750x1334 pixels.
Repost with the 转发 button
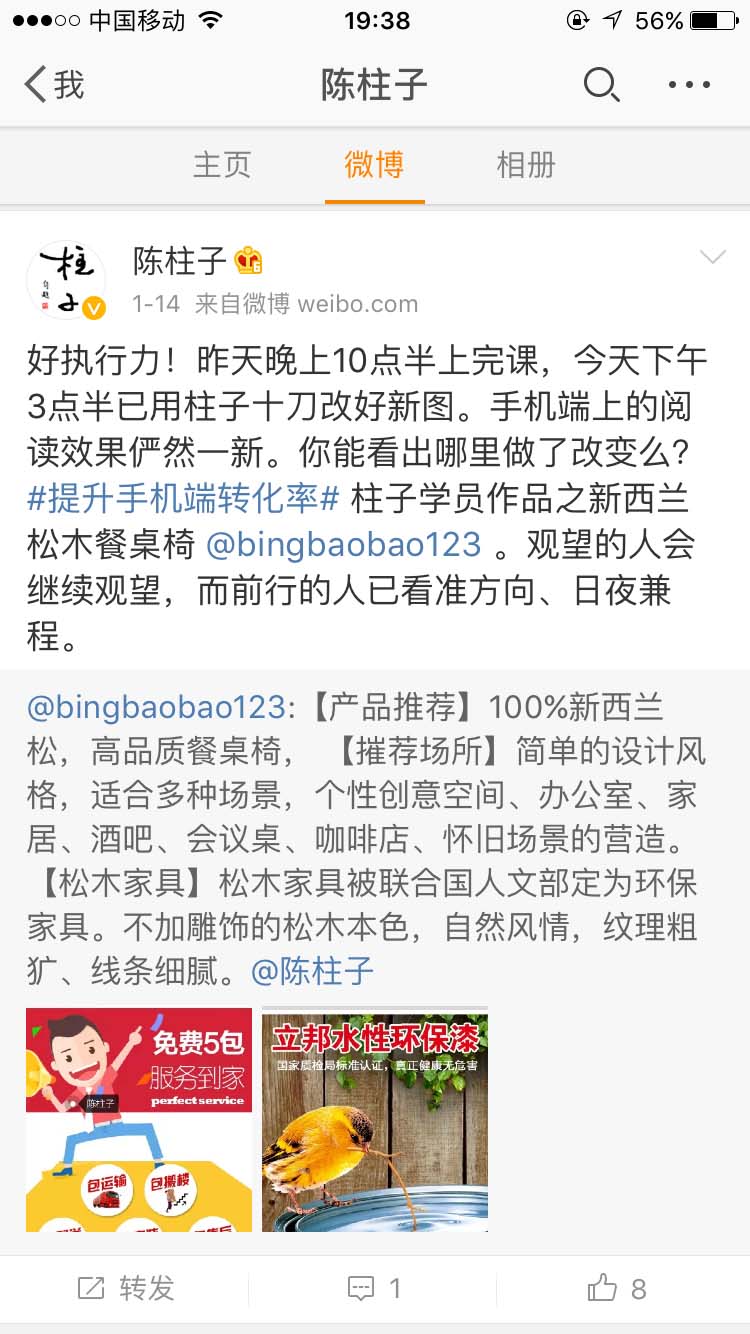coord(126,1289)
